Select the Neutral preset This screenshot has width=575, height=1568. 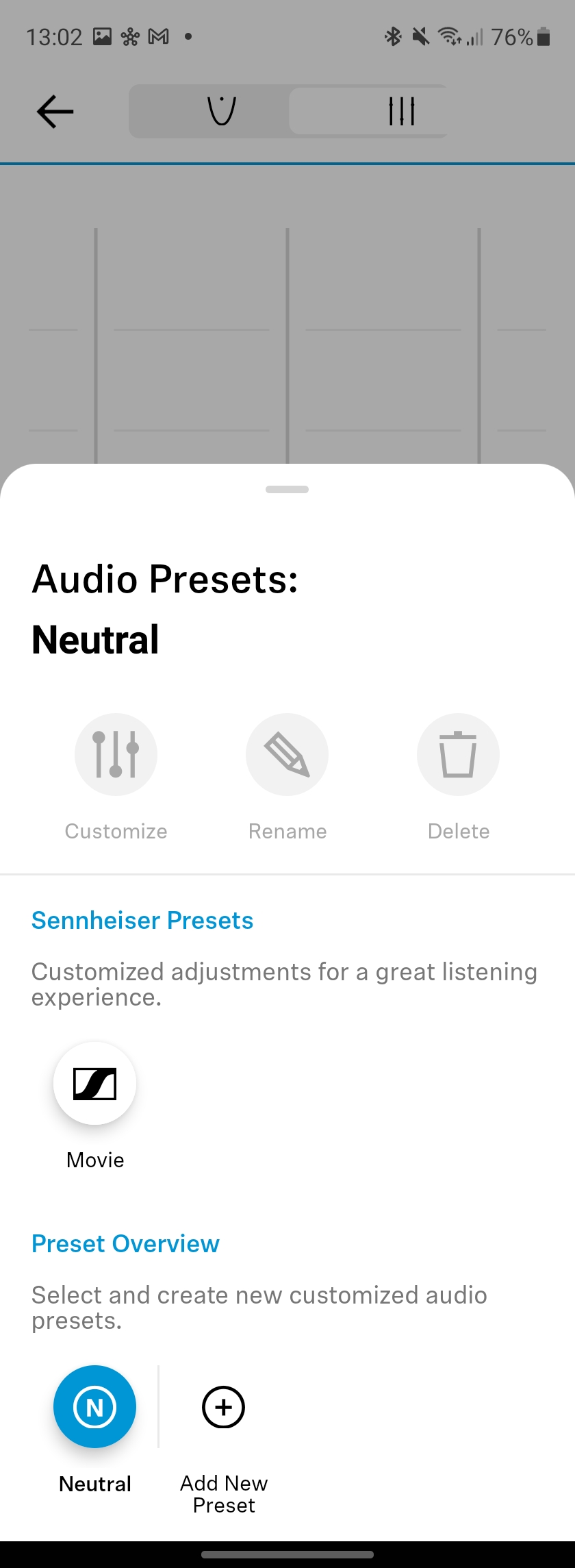coord(94,1406)
